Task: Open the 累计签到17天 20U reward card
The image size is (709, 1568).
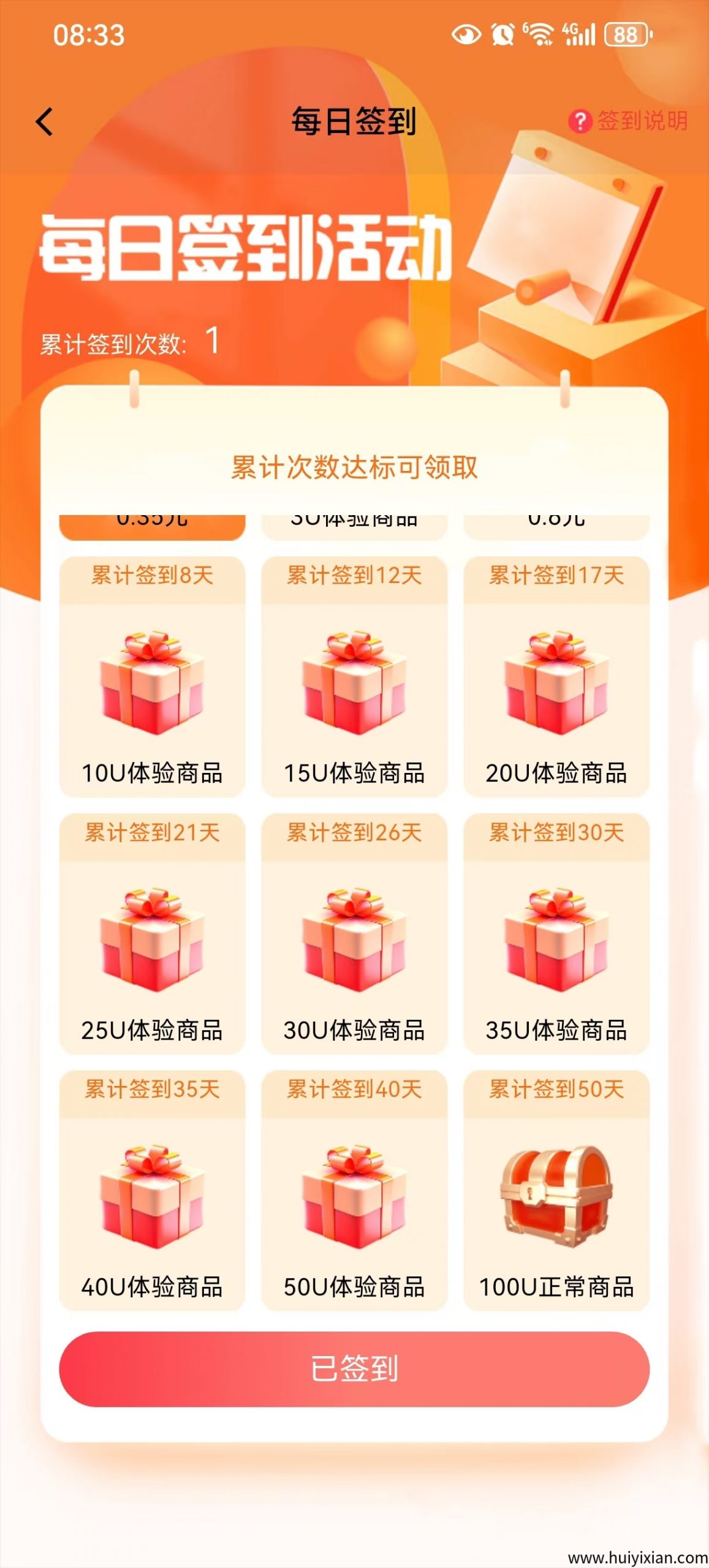Action: [556, 677]
